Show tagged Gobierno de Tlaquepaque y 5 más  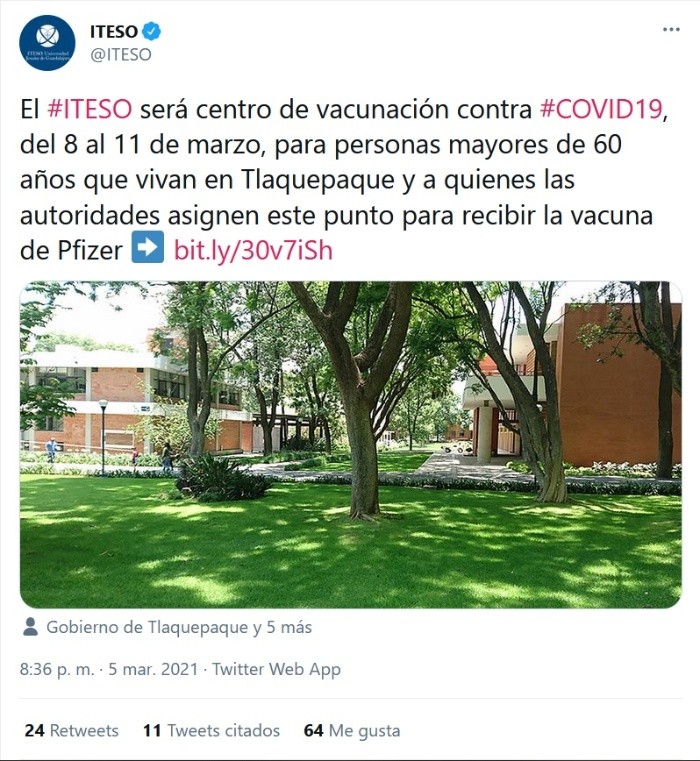click(x=178, y=627)
